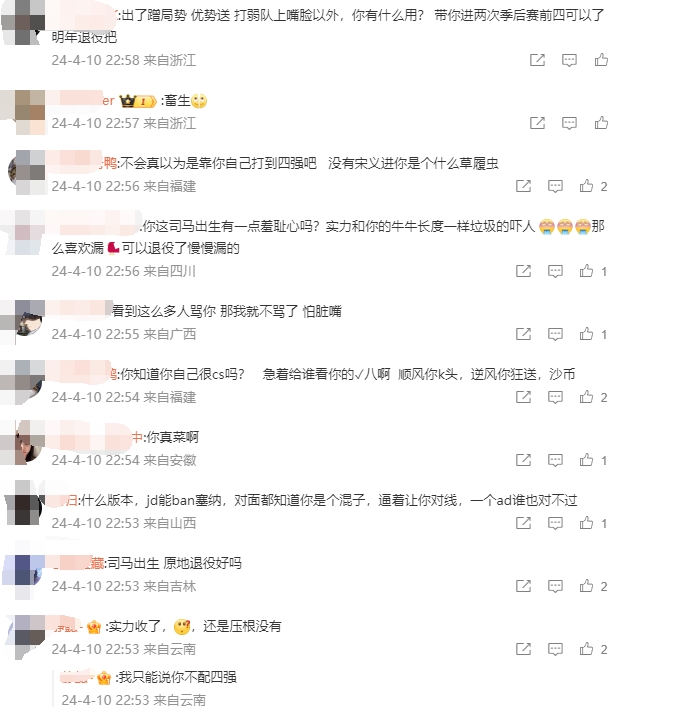Share the "实力收了" comment from 云南
The width and height of the screenshot is (673, 723).
point(523,649)
